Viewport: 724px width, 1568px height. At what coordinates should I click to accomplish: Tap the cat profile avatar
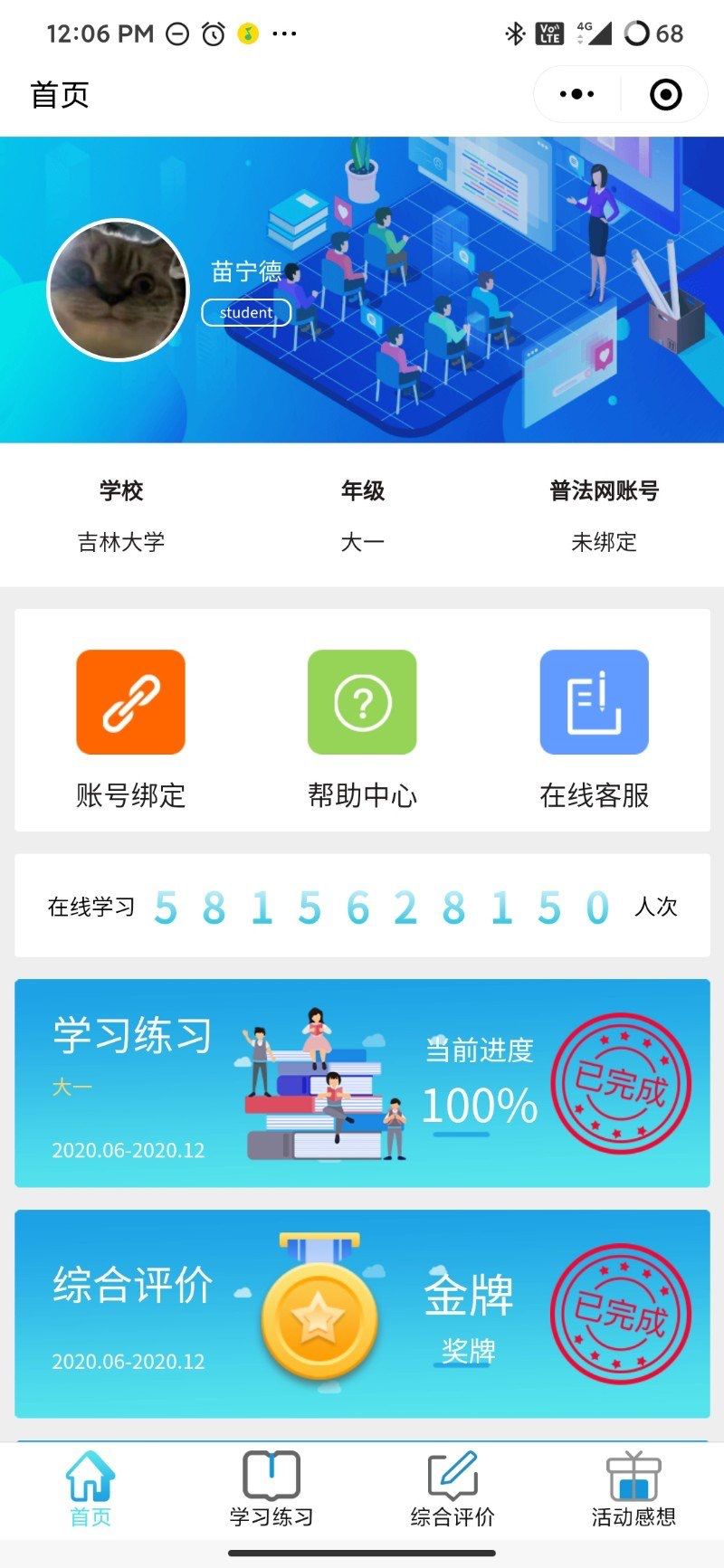[x=118, y=290]
